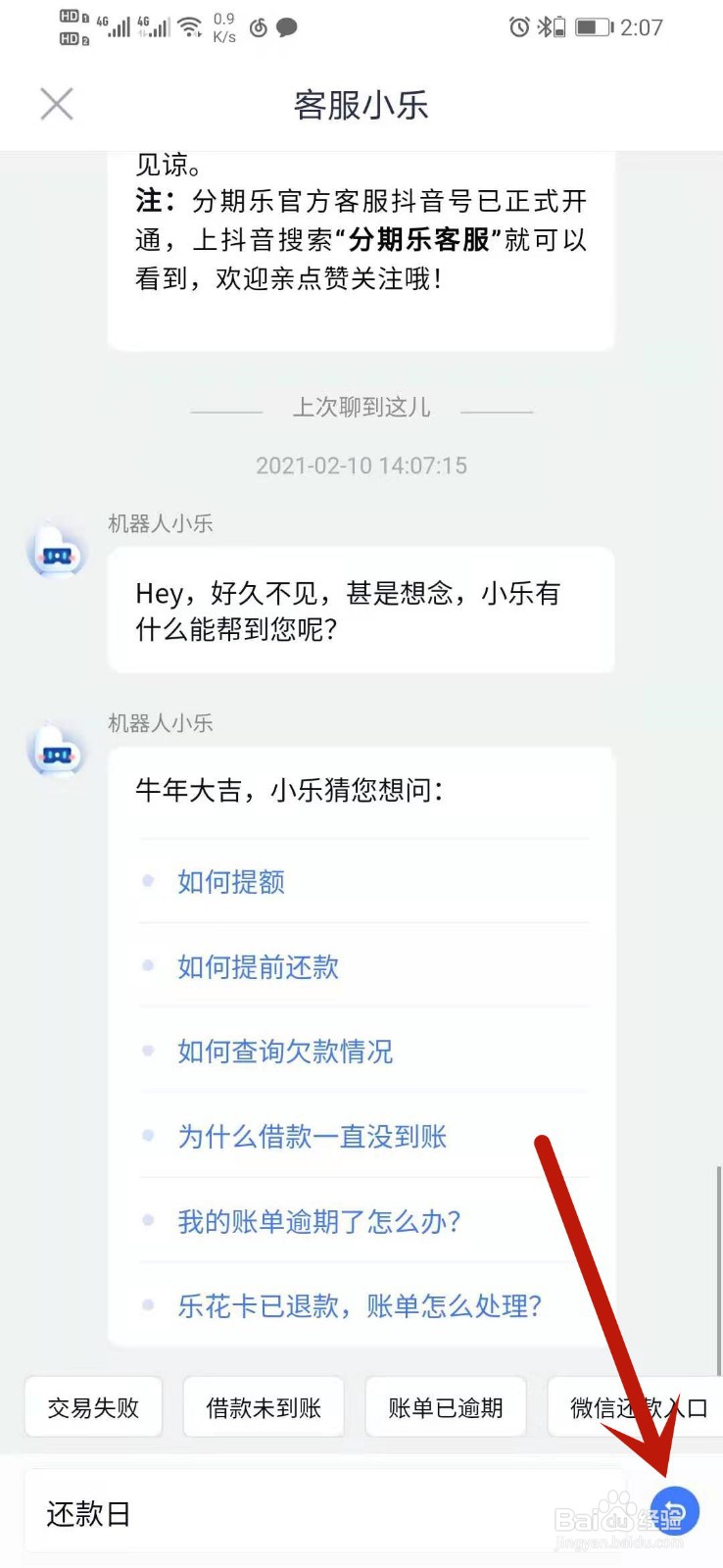723x1568 pixels.
Task: Tap the chat bubble icon in the status bar
Action: [285, 28]
